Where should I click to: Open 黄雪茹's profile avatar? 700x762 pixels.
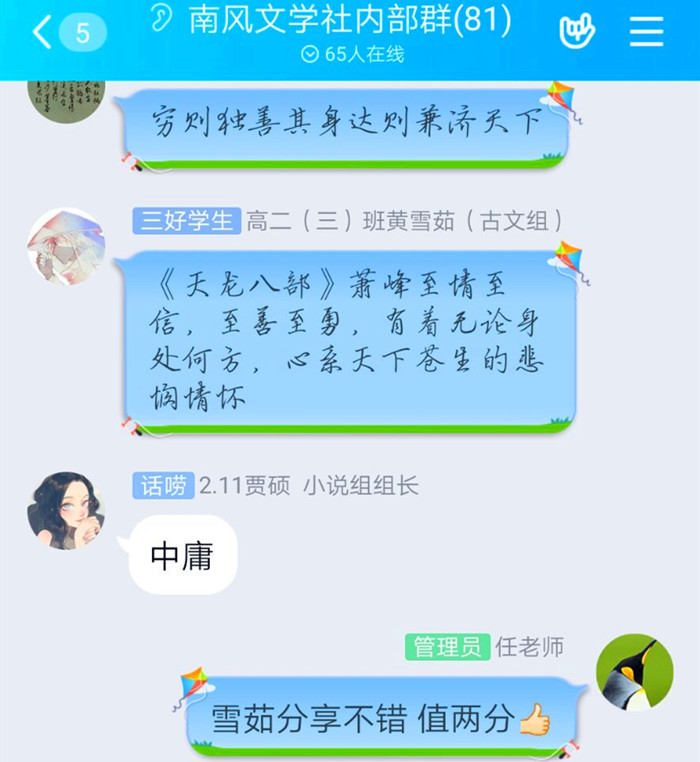[66, 246]
